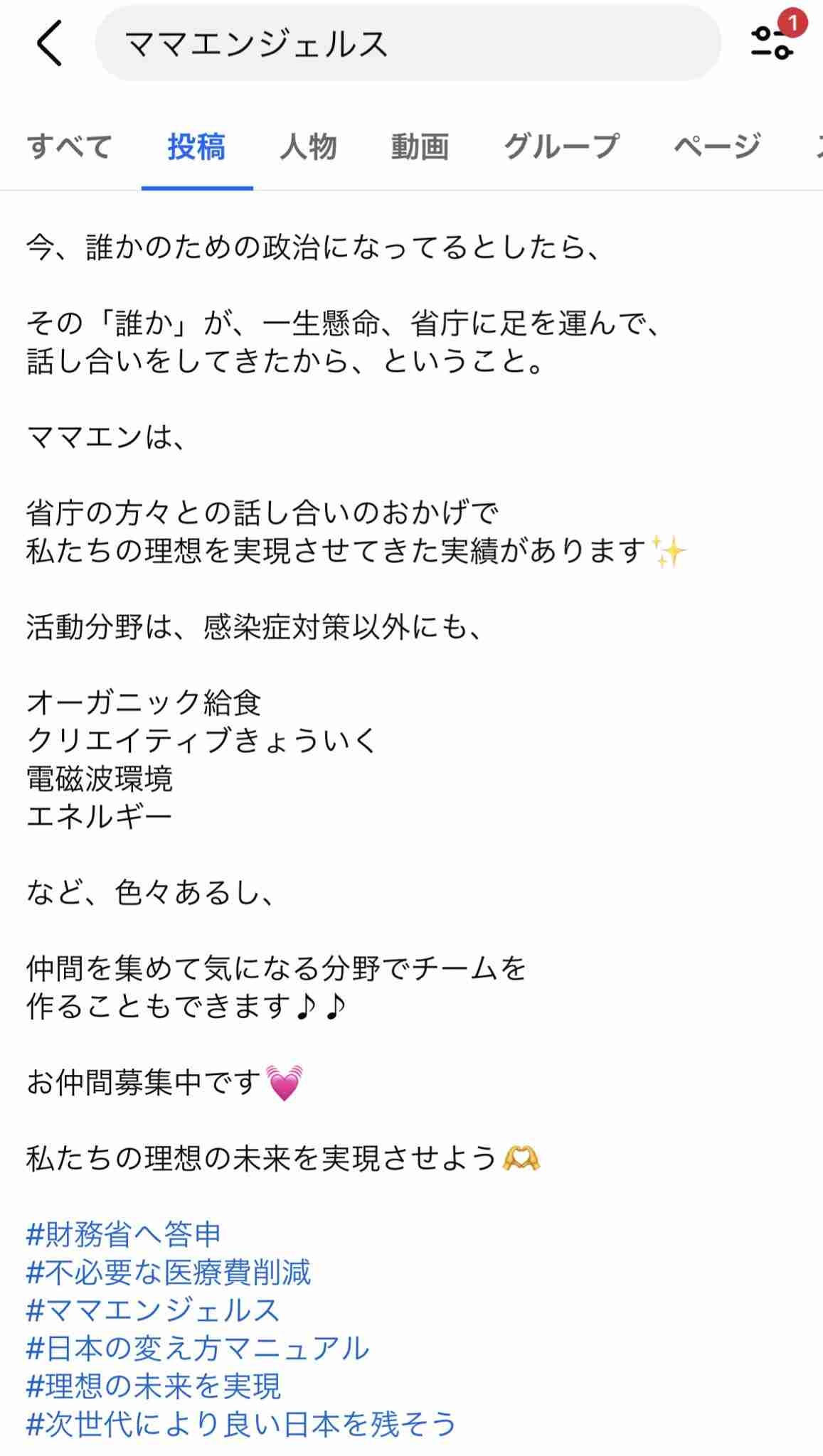
Task: Select the 投稿 tab
Action: tap(196, 147)
